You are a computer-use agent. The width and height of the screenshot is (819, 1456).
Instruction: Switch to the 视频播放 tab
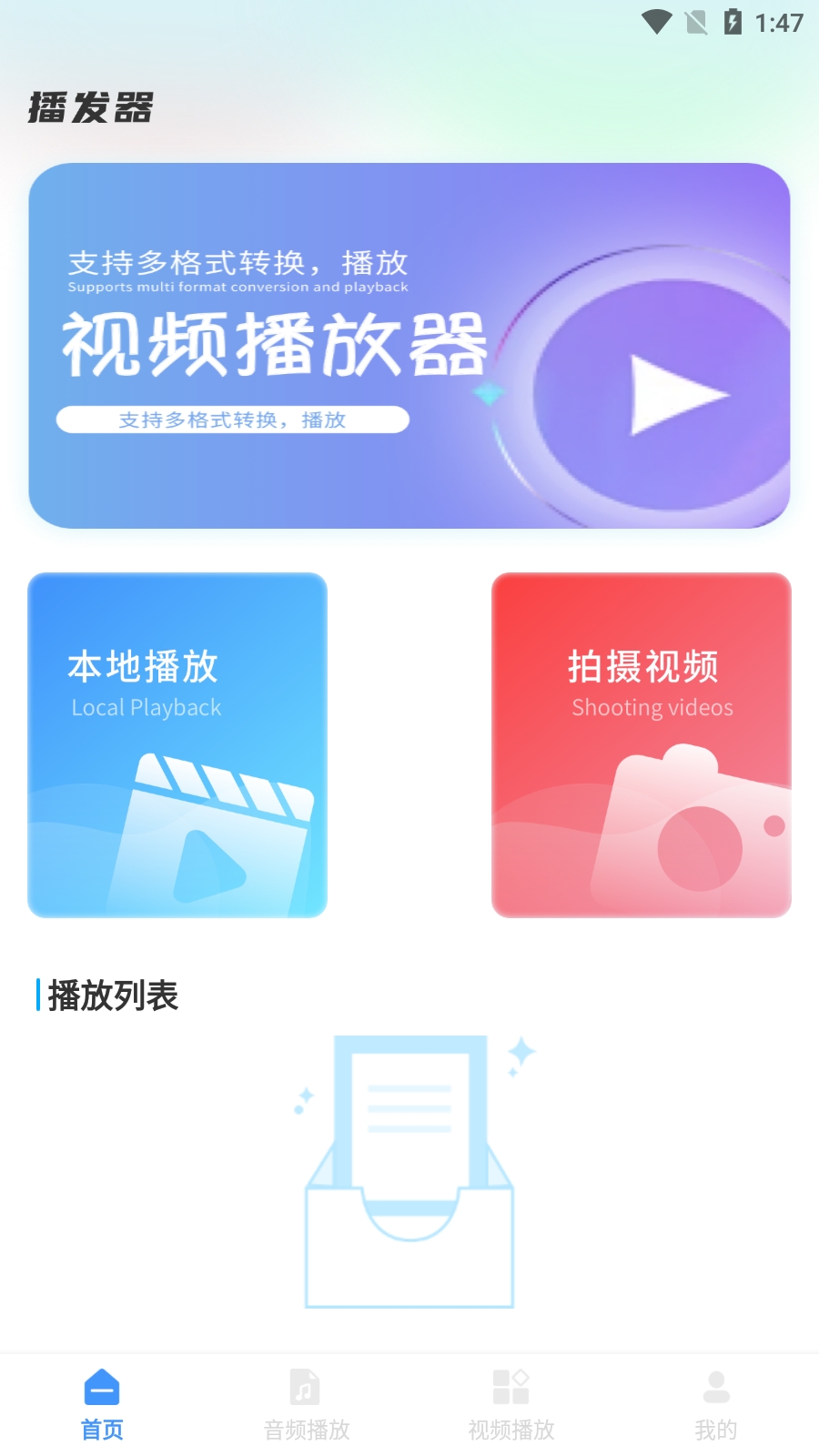point(511,1404)
